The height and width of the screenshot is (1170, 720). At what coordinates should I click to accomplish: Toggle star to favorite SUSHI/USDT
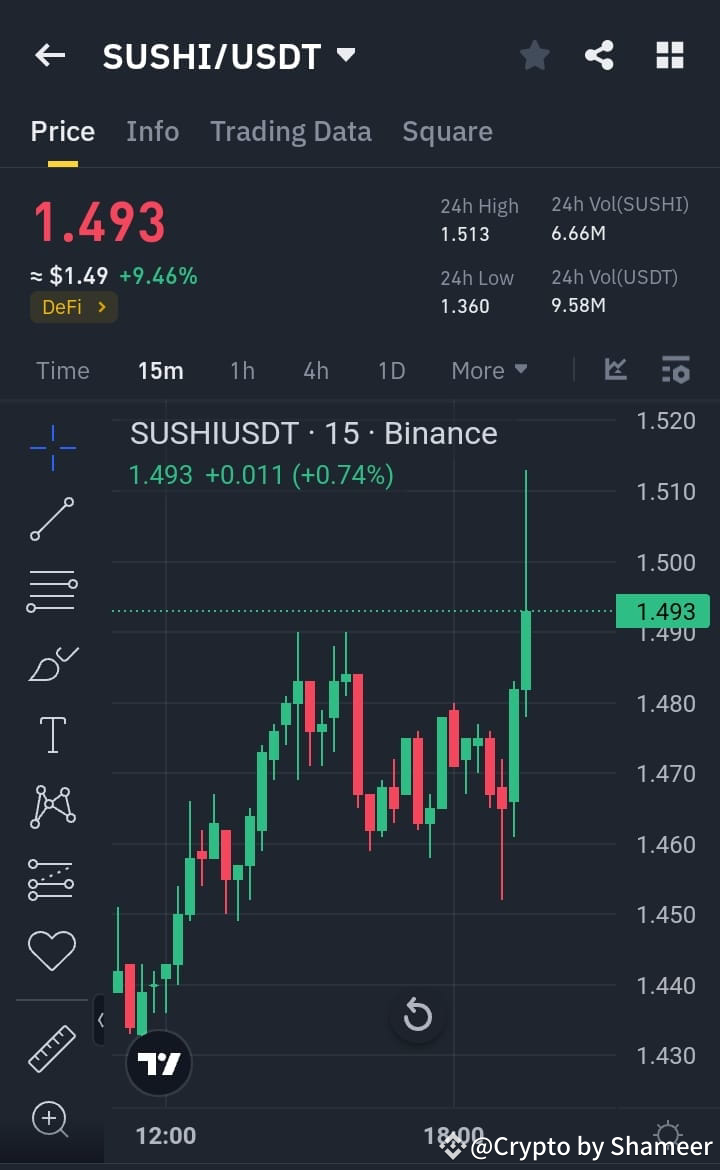coord(534,55)
